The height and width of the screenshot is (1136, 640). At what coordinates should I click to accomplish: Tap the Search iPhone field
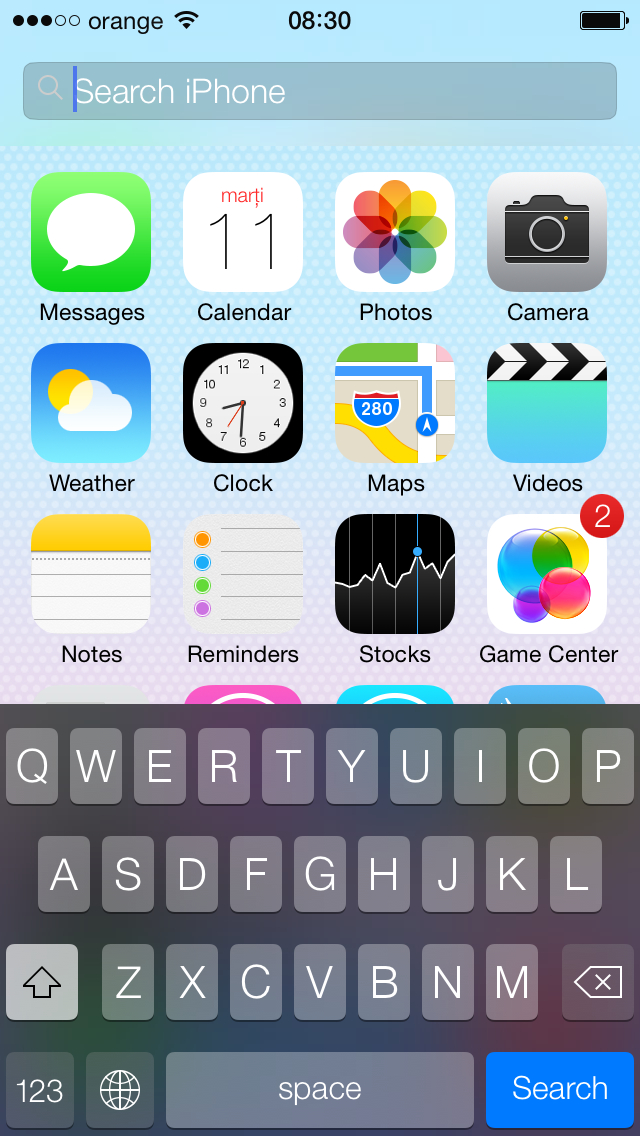tap(320, 91)
